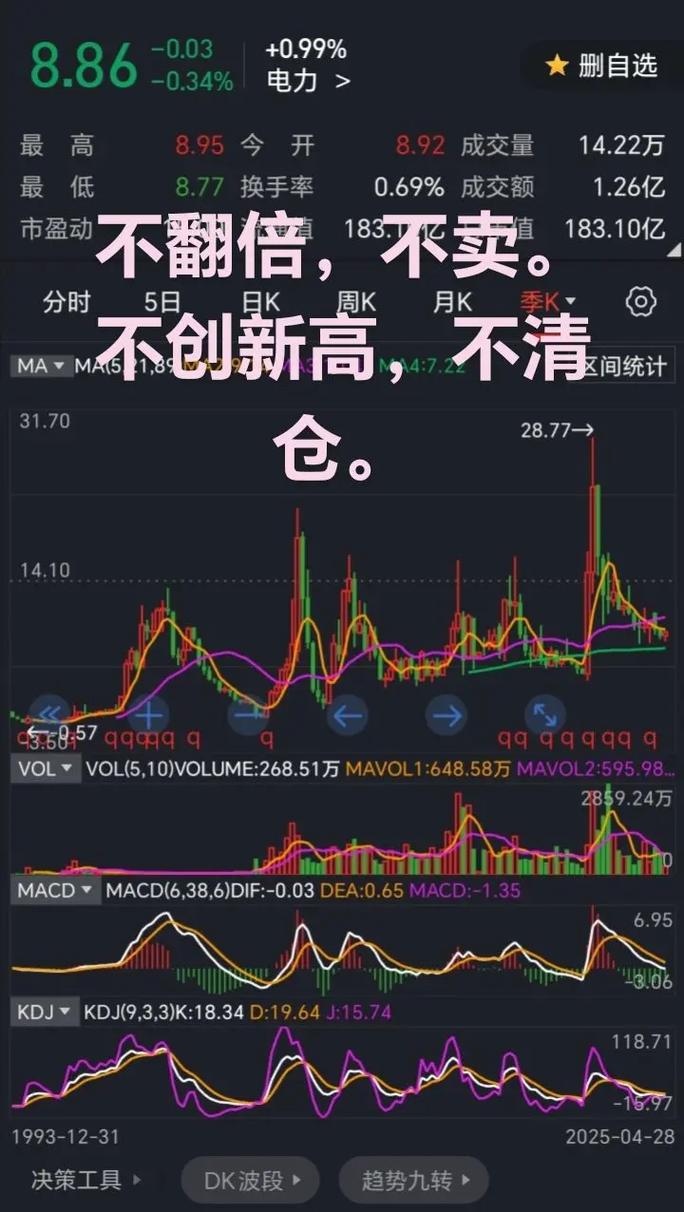The image size is (684, 1212).
Task: Open chart settings gear icon
Action: 640,301
